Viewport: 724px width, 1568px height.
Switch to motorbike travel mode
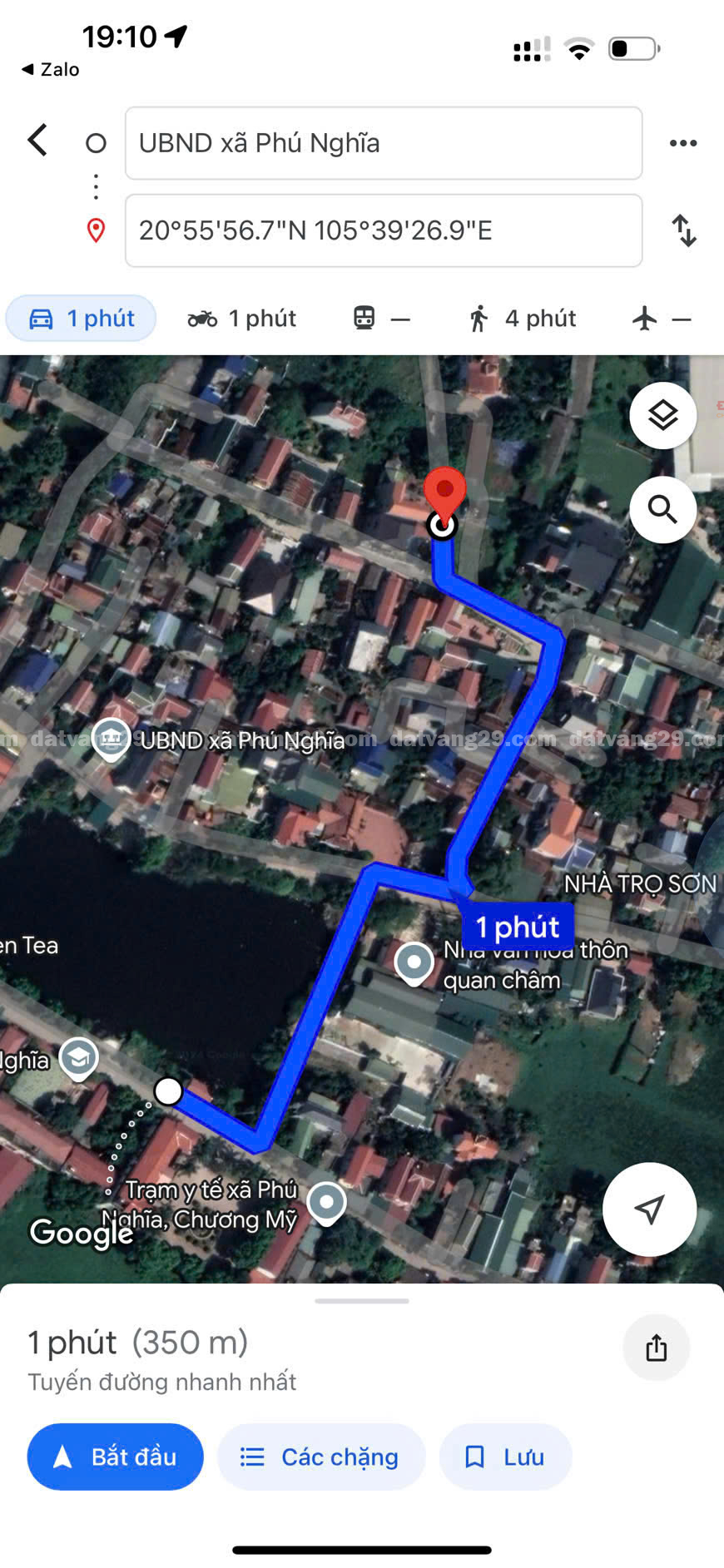pos(242,319)
